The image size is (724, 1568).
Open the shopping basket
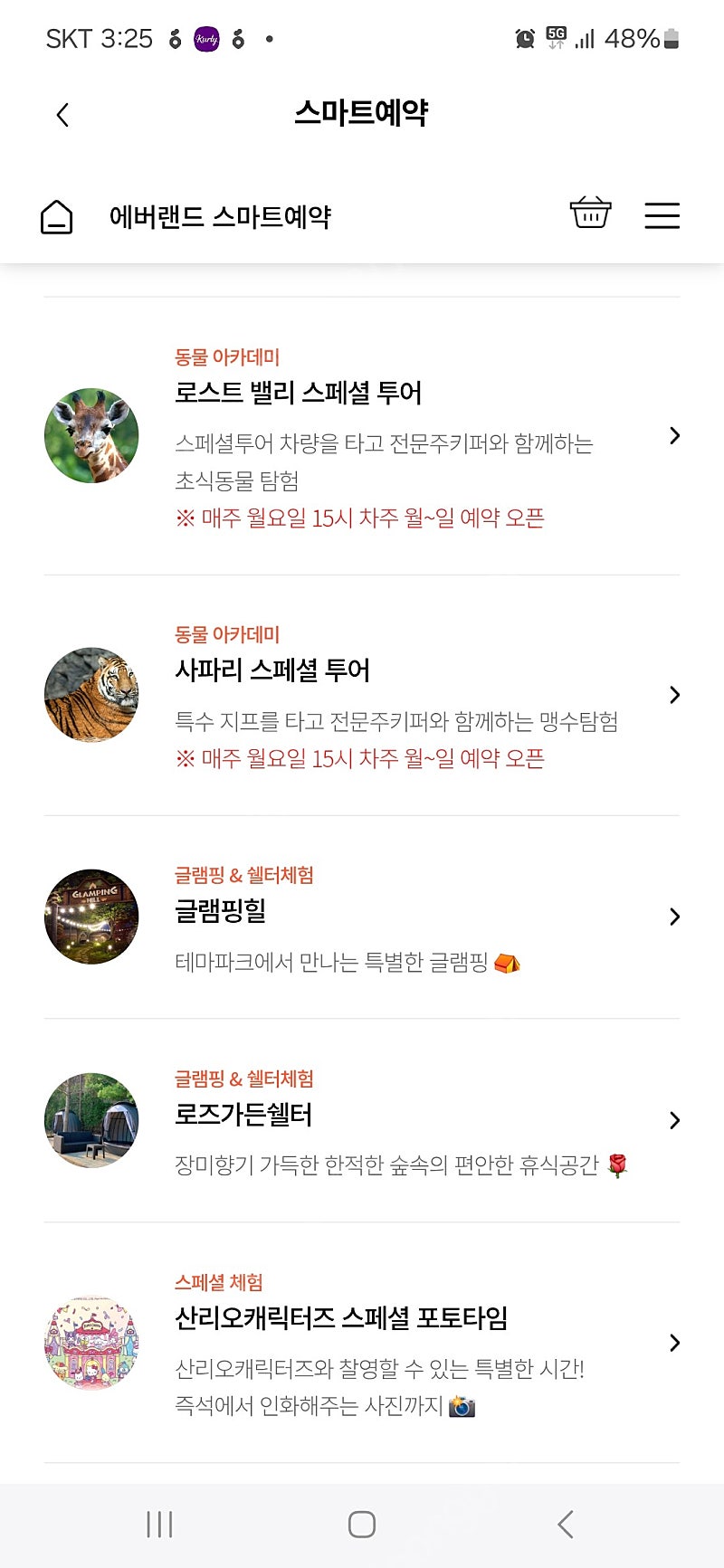(590, 213)
